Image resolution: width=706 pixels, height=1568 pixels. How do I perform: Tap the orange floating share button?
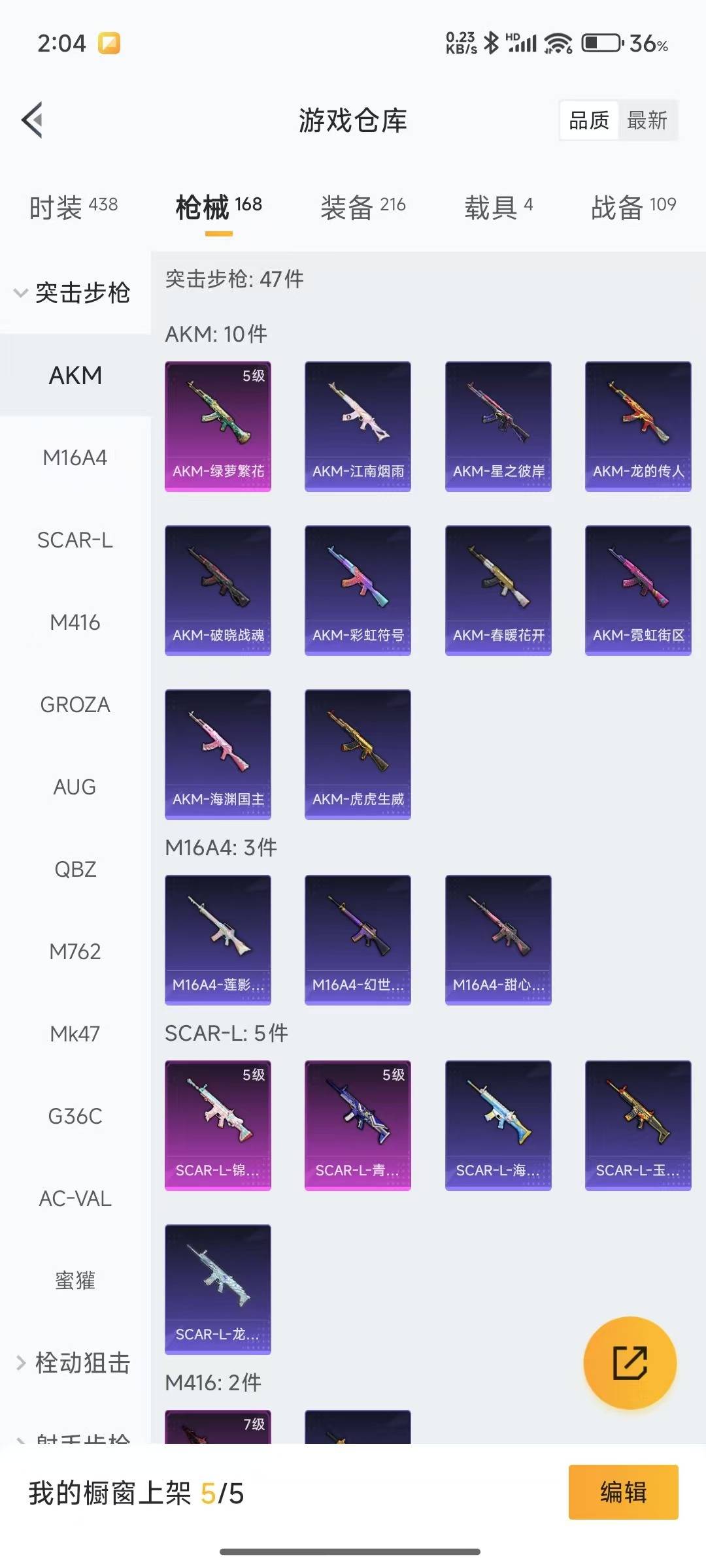(630, 1363)
